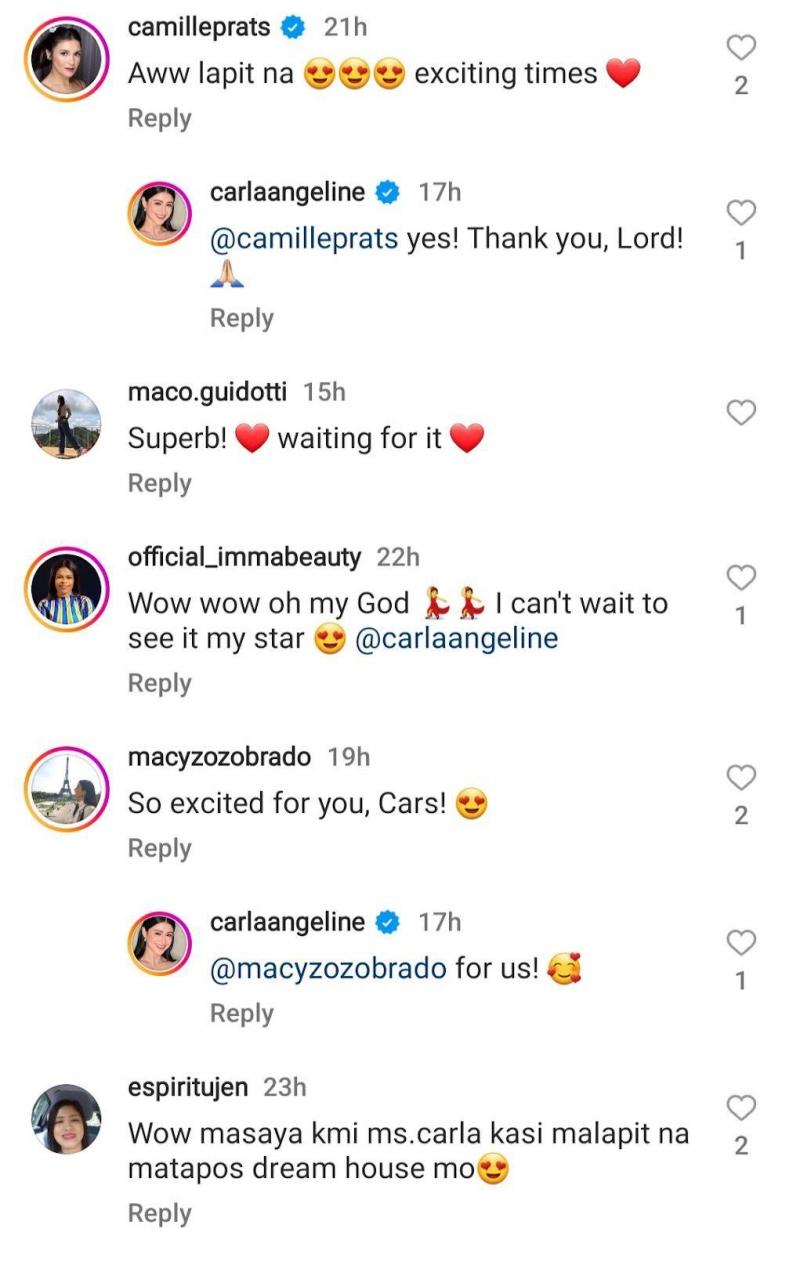Like carlaangeline's "for us!" reply

coord(740,942)
